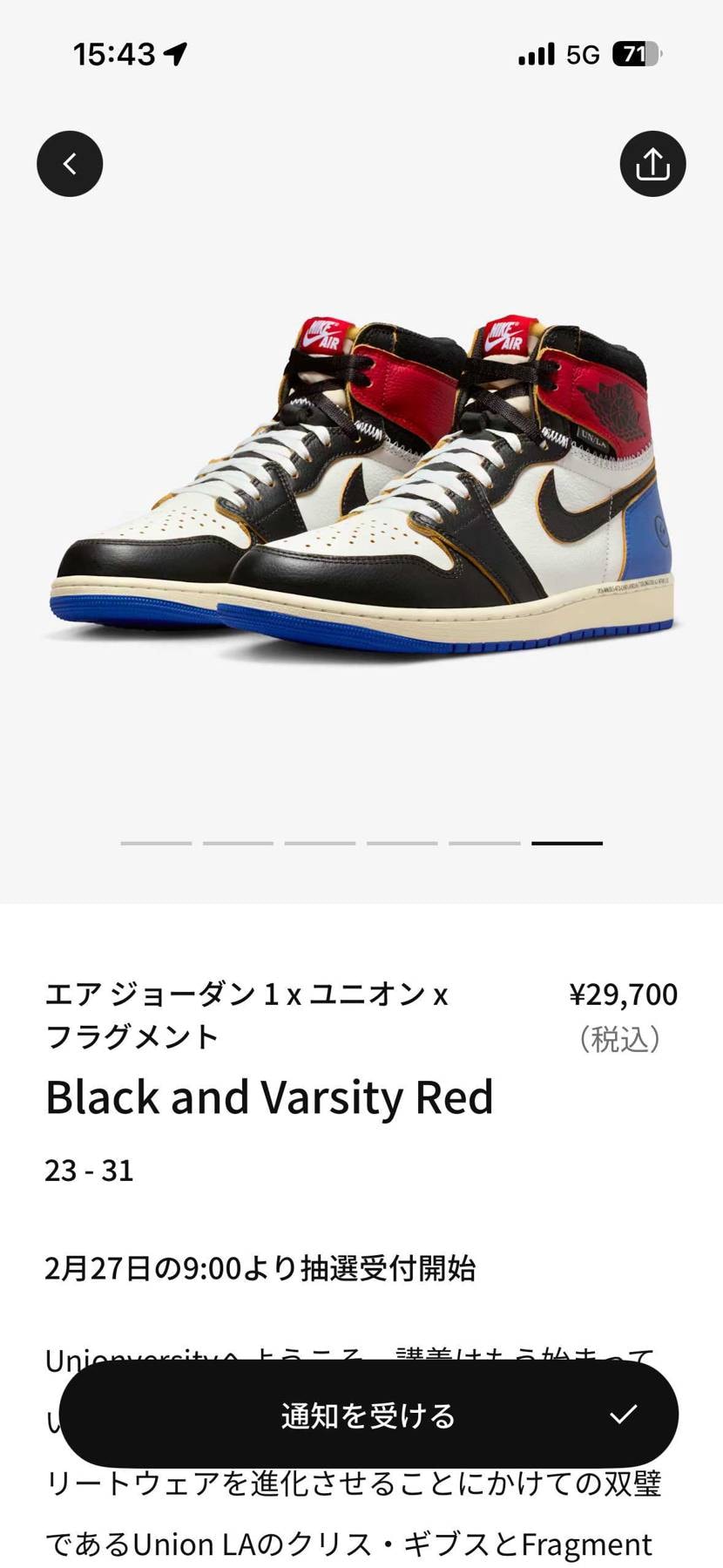Tap the battery indicator showing 71
Screen dimensions: 723x1568
point(637,53)
